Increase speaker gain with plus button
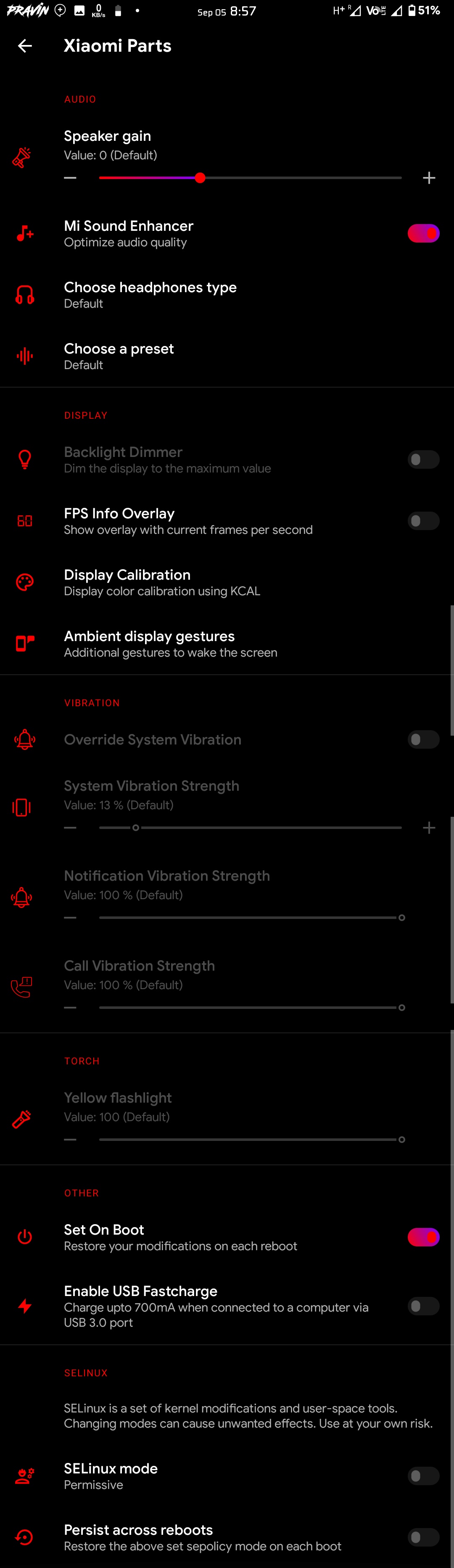Screen dimensions: 454x1568 point(429,178)
